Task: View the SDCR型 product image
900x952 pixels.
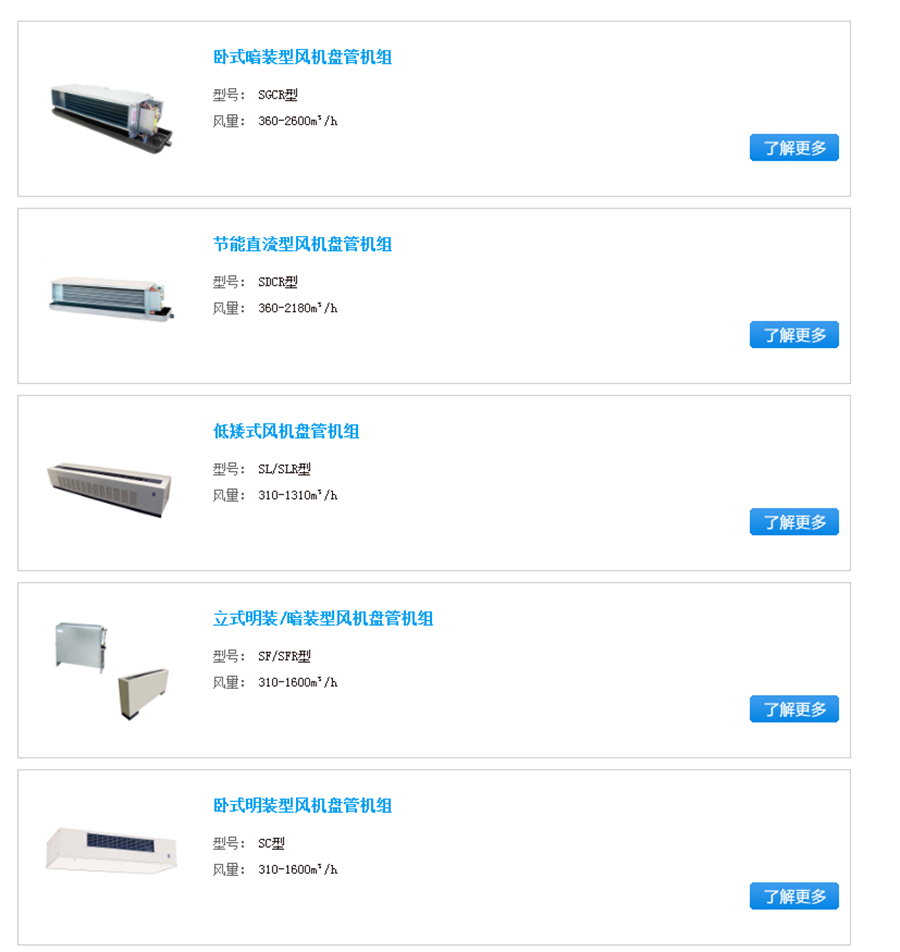Action: 110,298
